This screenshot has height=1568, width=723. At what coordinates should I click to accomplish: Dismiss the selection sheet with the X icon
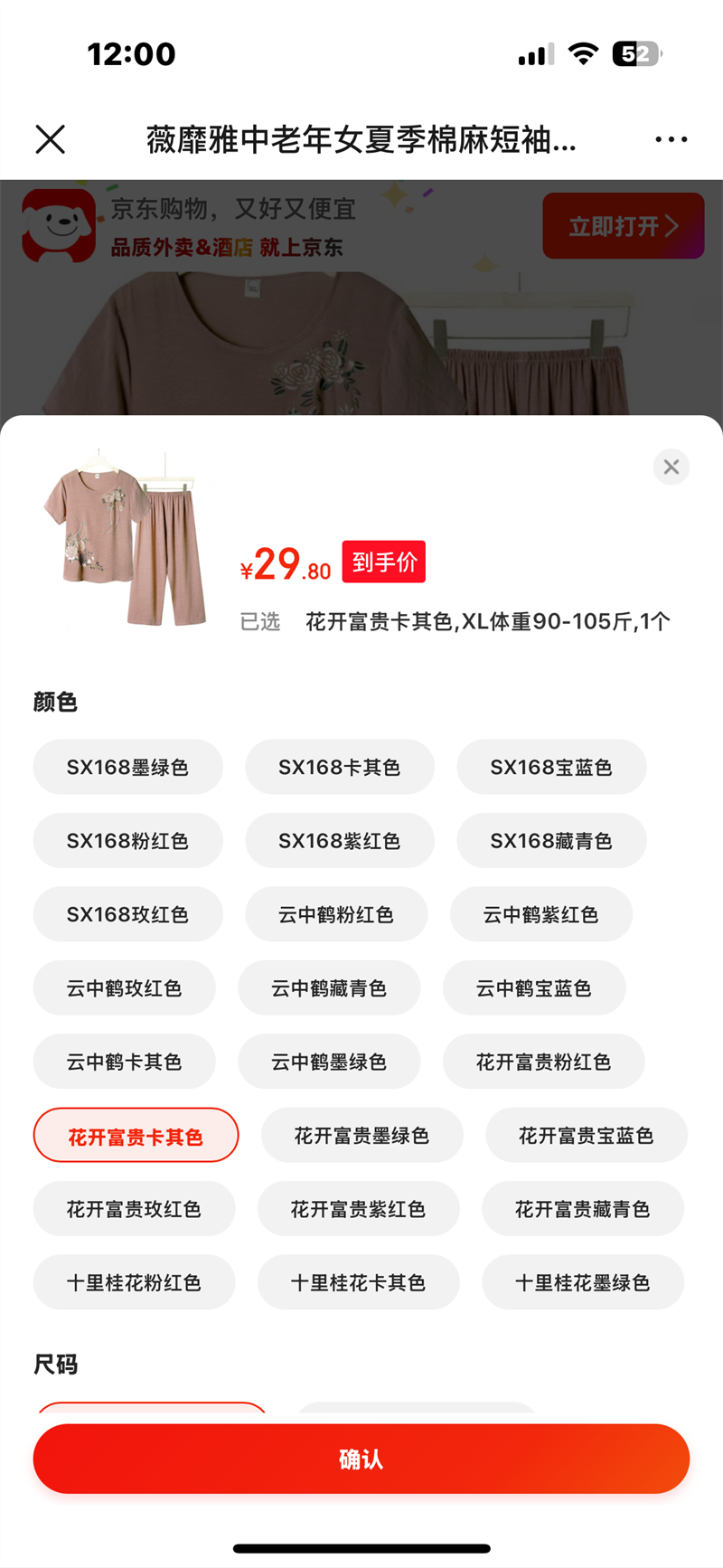[671, 467]
